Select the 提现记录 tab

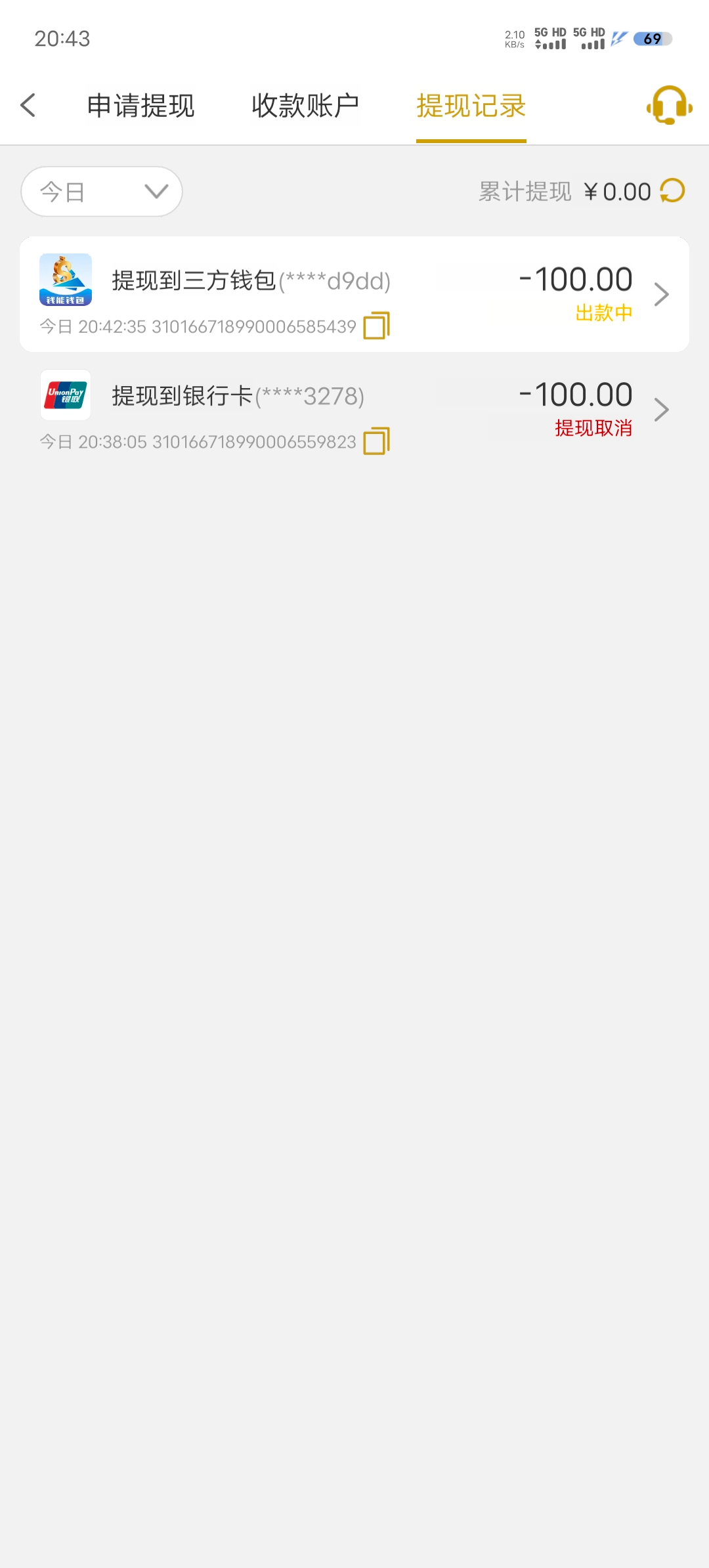click(x=471, y=106)
